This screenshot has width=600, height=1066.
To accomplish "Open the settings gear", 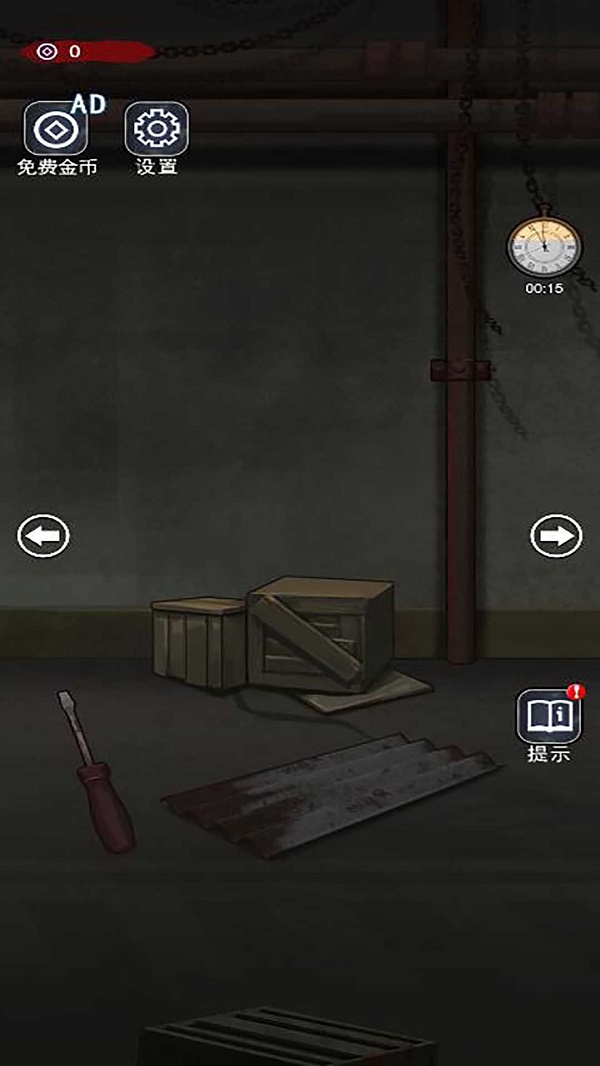I will (x=156, y=128).
